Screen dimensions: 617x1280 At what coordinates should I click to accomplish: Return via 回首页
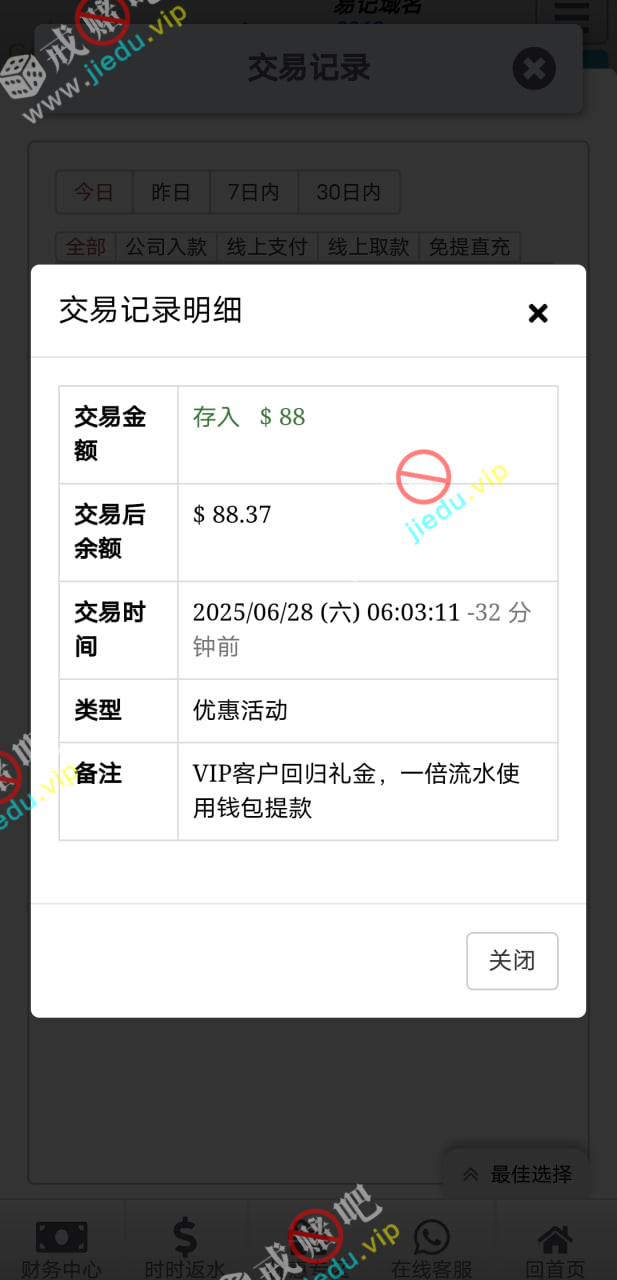point(555,1248)
